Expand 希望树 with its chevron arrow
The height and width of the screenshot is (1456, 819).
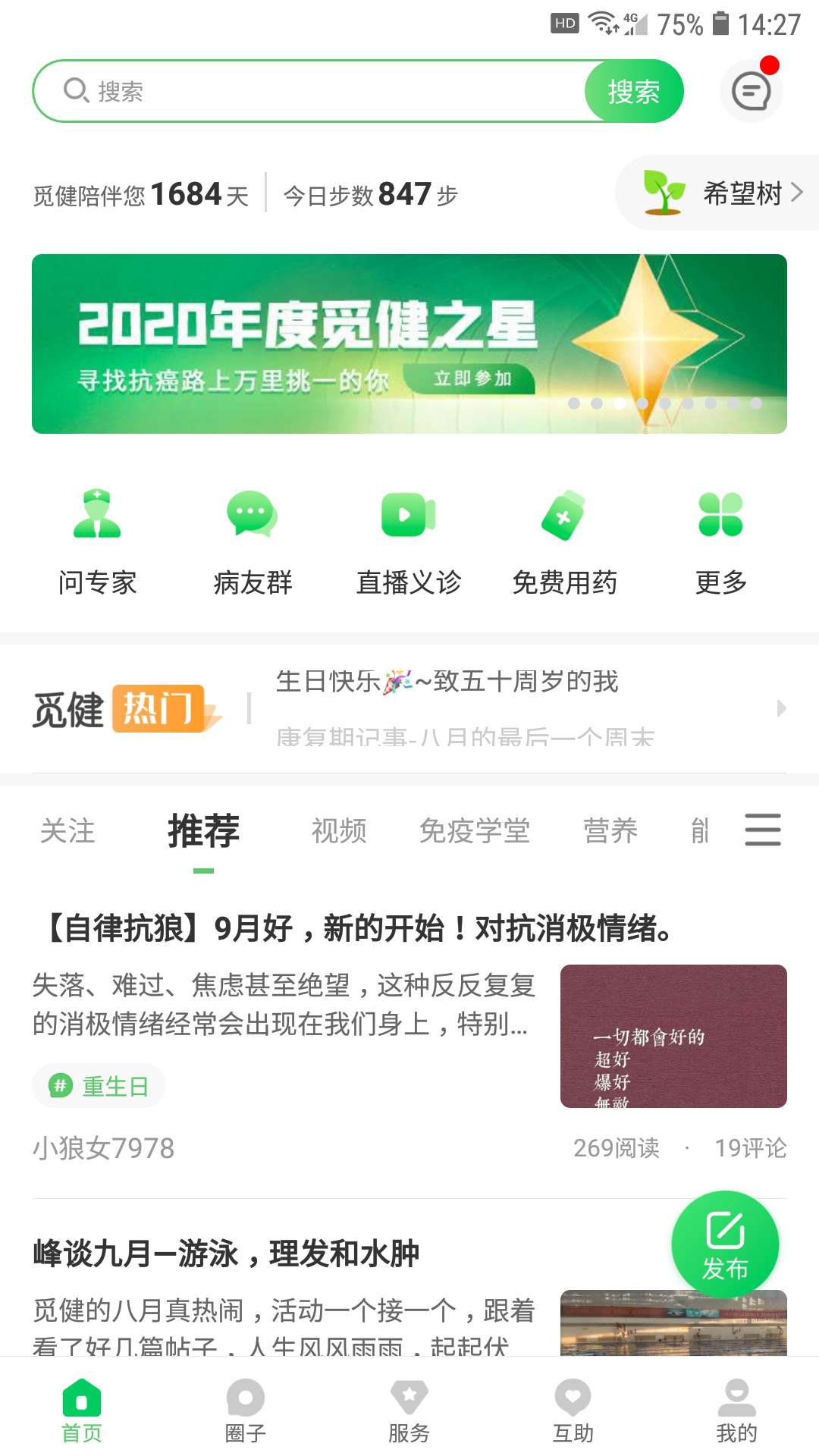[x=798, y=193]
